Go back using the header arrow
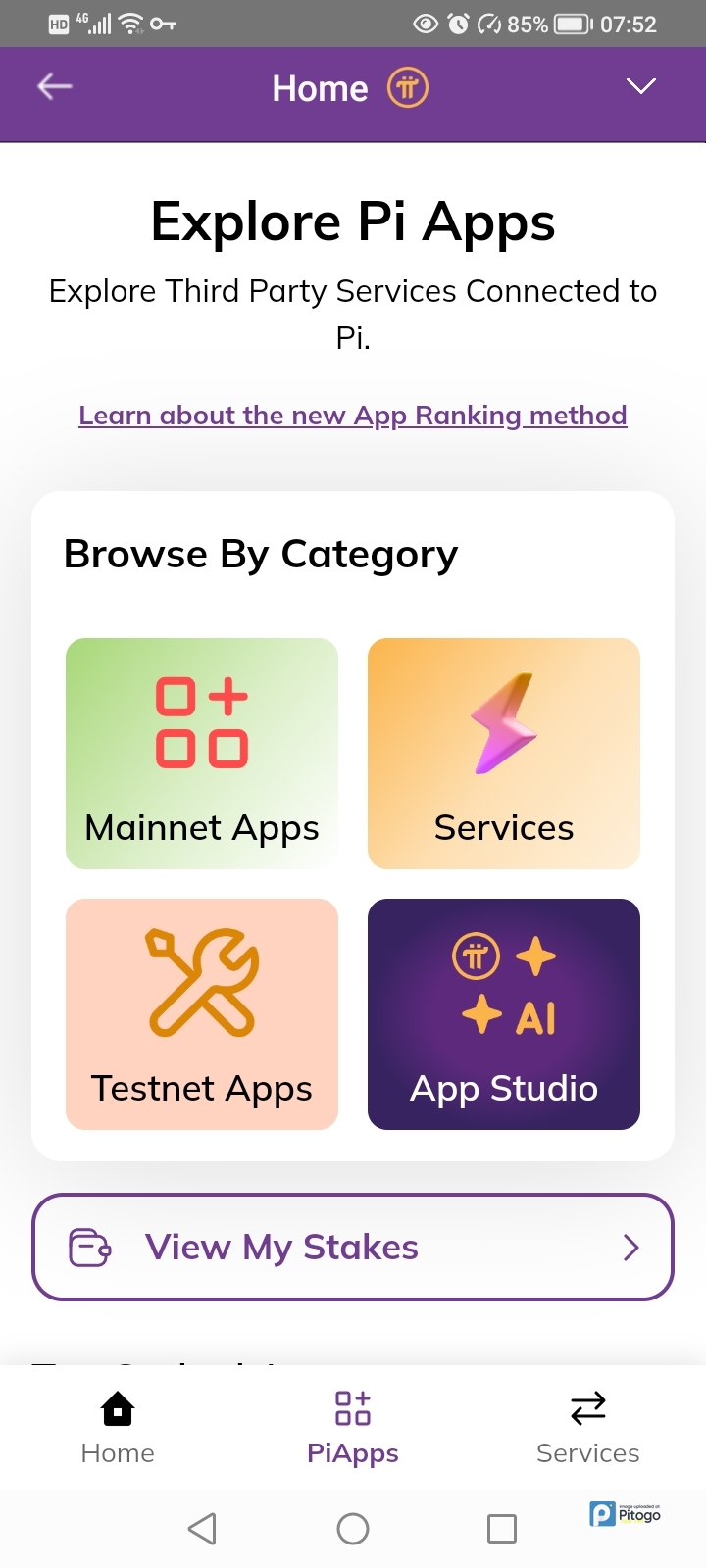 click(55, 87)
